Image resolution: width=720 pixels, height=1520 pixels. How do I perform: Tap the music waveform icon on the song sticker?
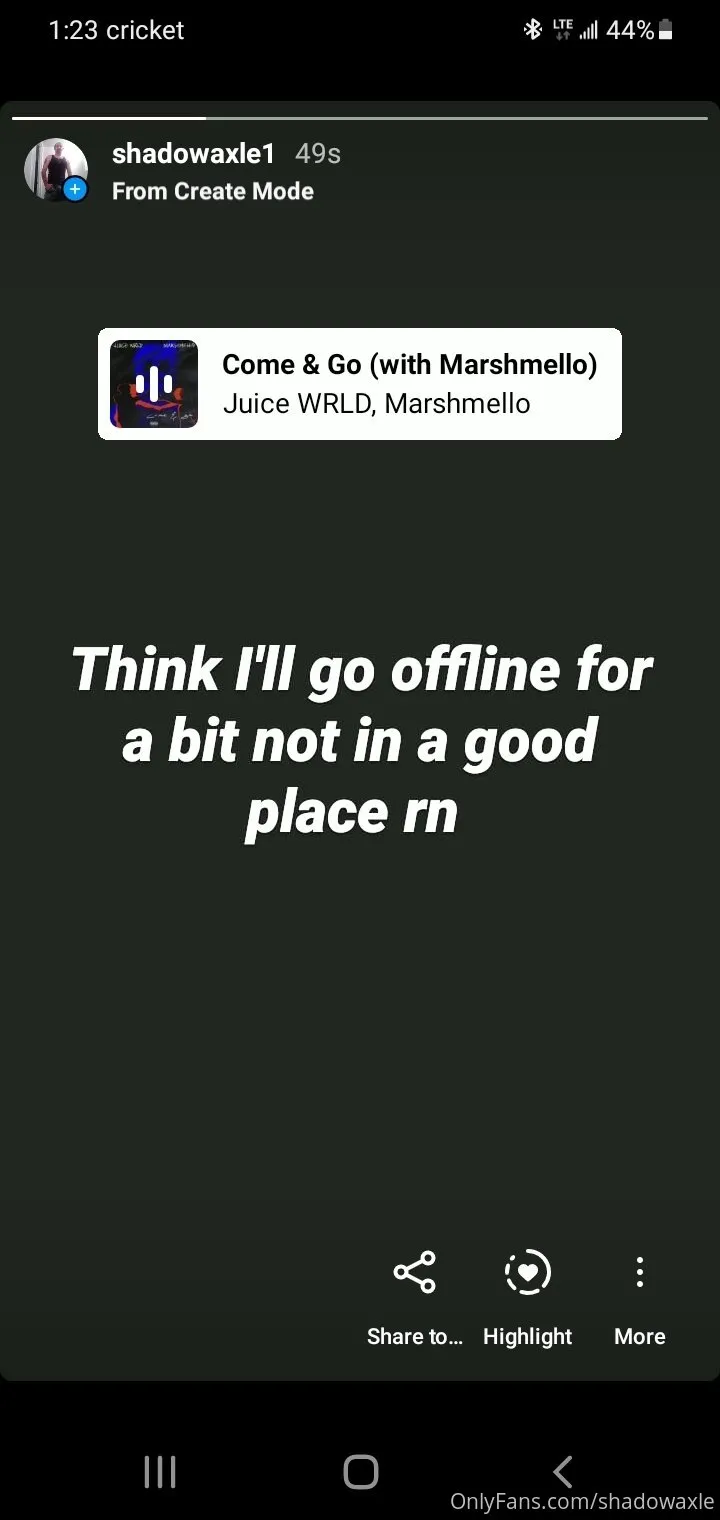point(152,383)
